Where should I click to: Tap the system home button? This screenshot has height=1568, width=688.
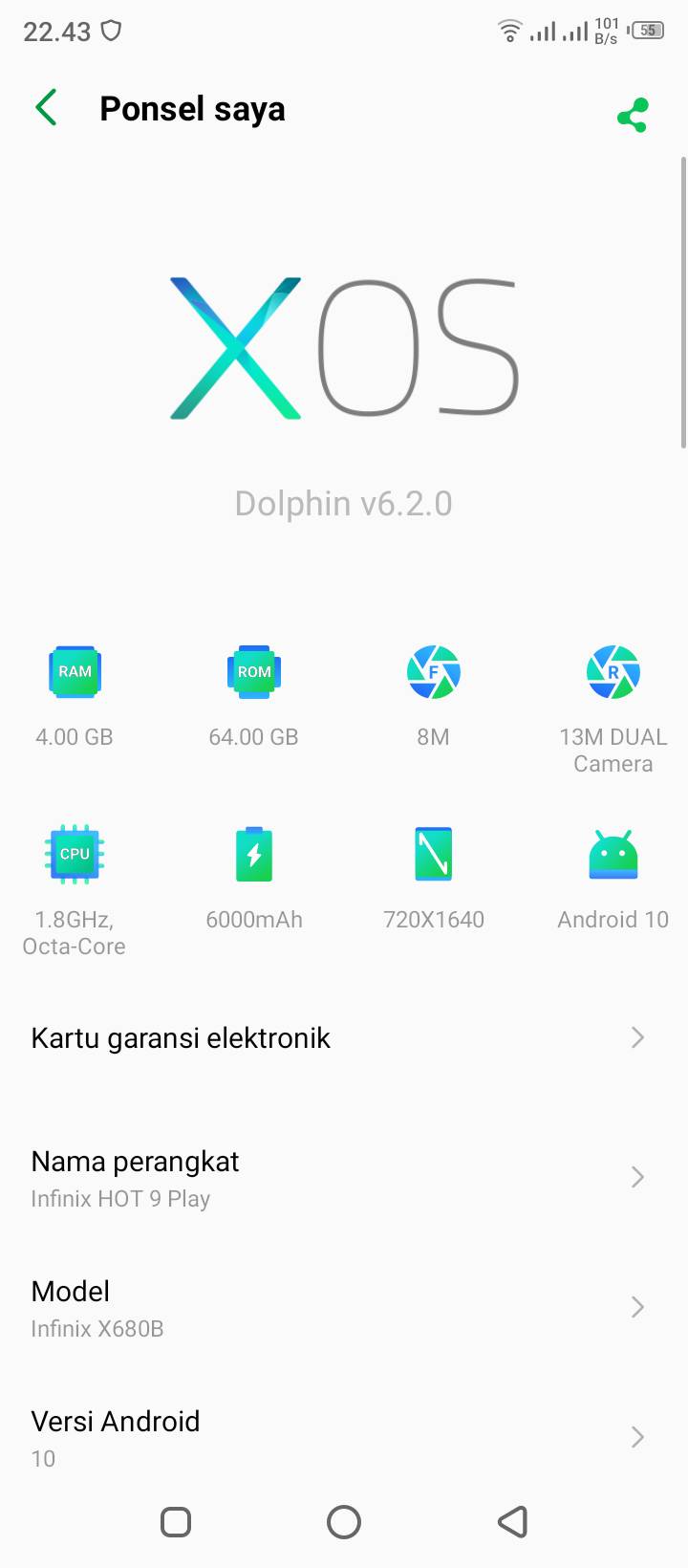pos(344,1521)
